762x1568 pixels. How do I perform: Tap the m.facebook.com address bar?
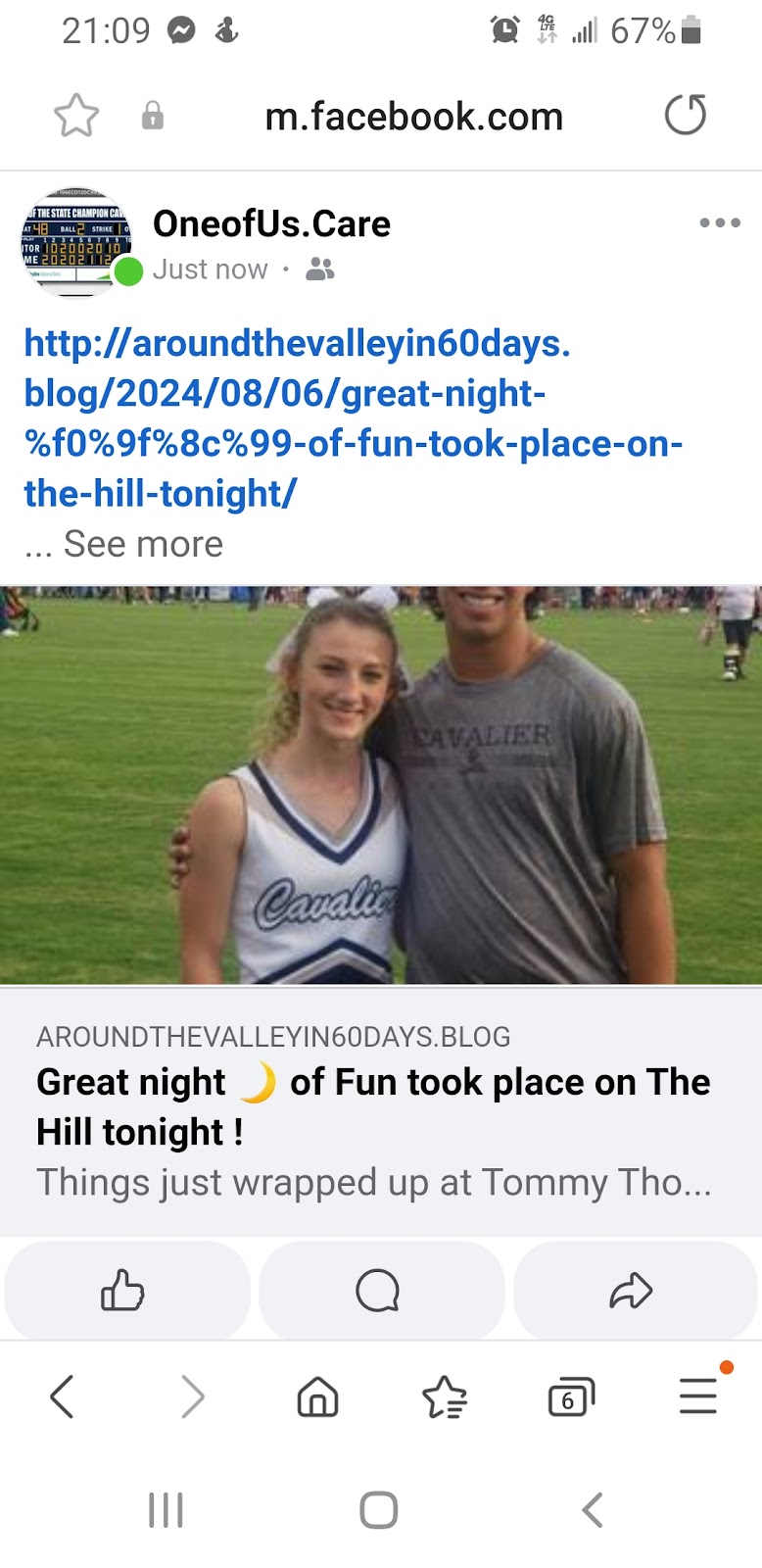pos(413,117)
